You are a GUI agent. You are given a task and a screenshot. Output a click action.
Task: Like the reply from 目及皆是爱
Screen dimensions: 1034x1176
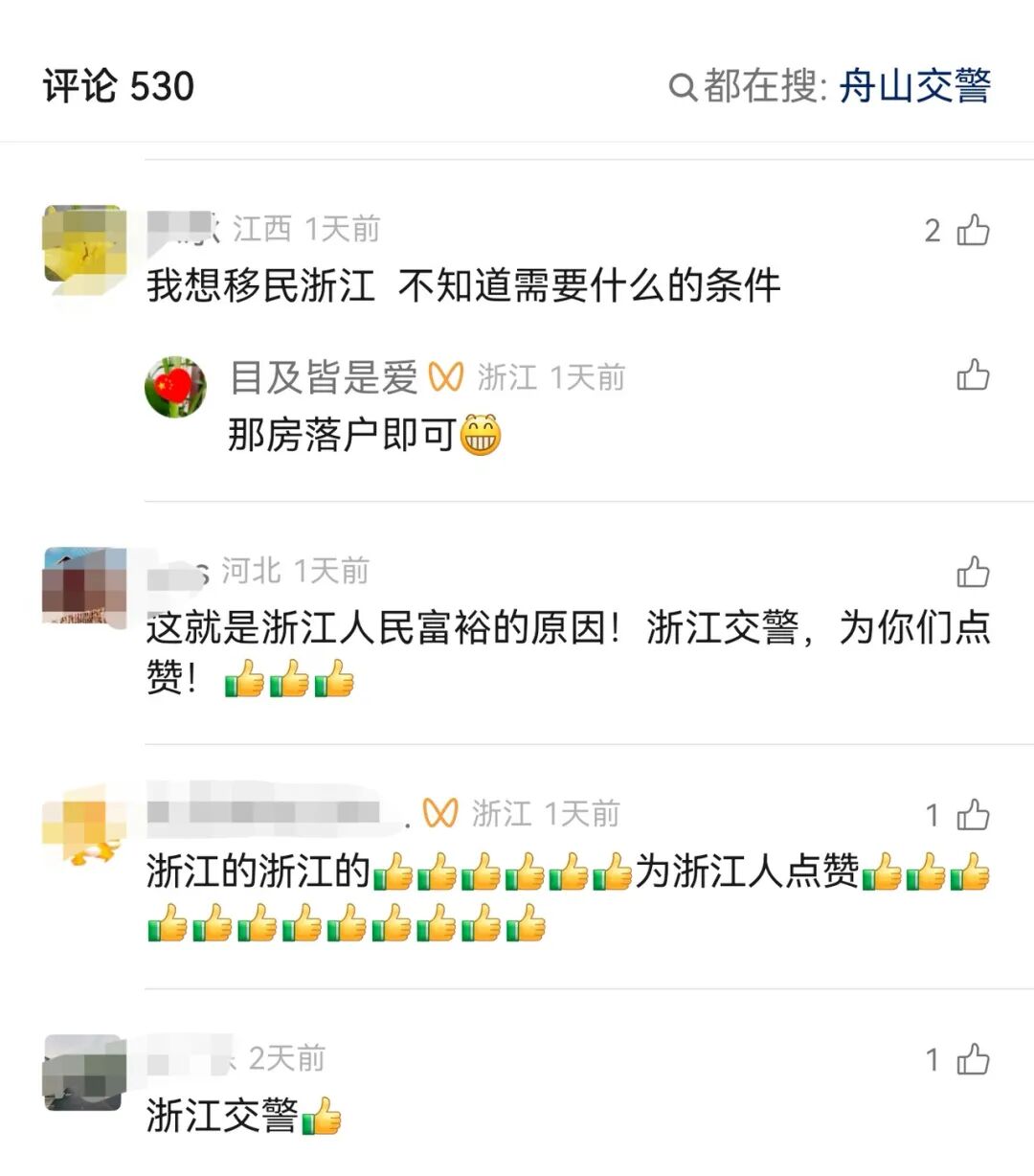973,374
